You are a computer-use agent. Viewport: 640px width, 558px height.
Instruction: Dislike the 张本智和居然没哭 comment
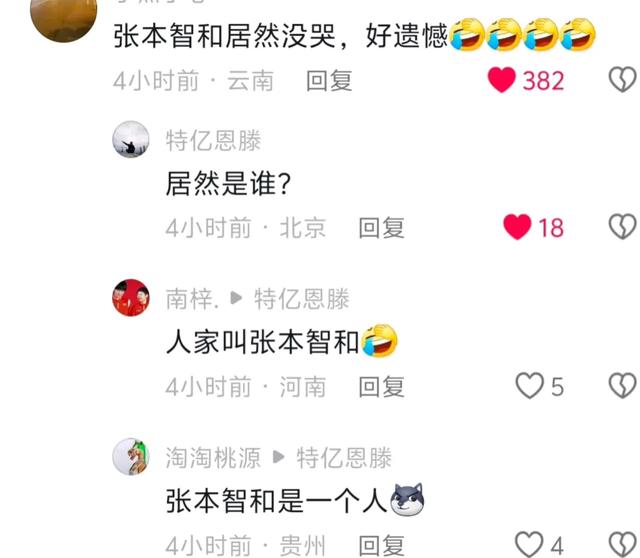tap(622, 80)
